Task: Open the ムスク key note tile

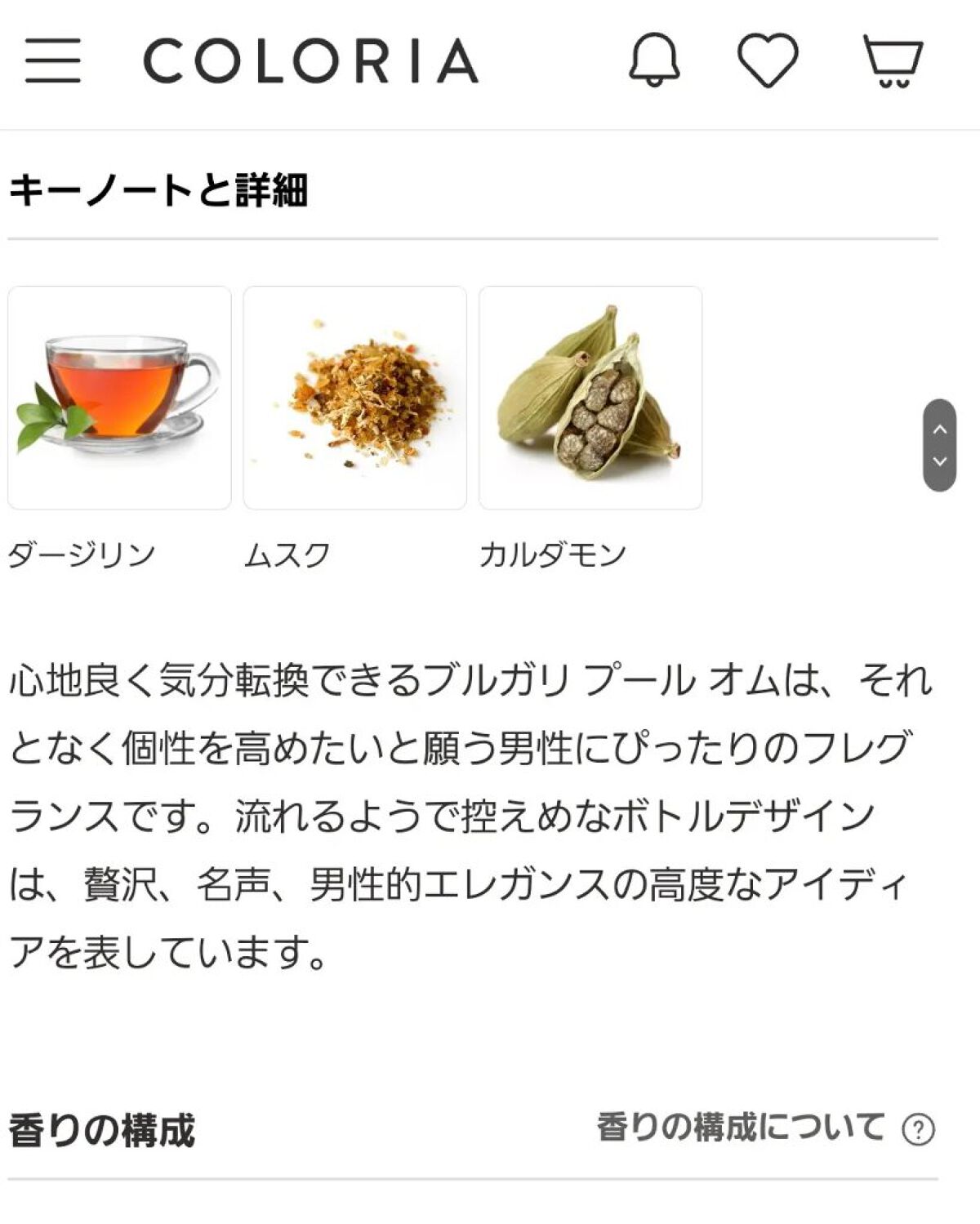Action: [354, 398]
